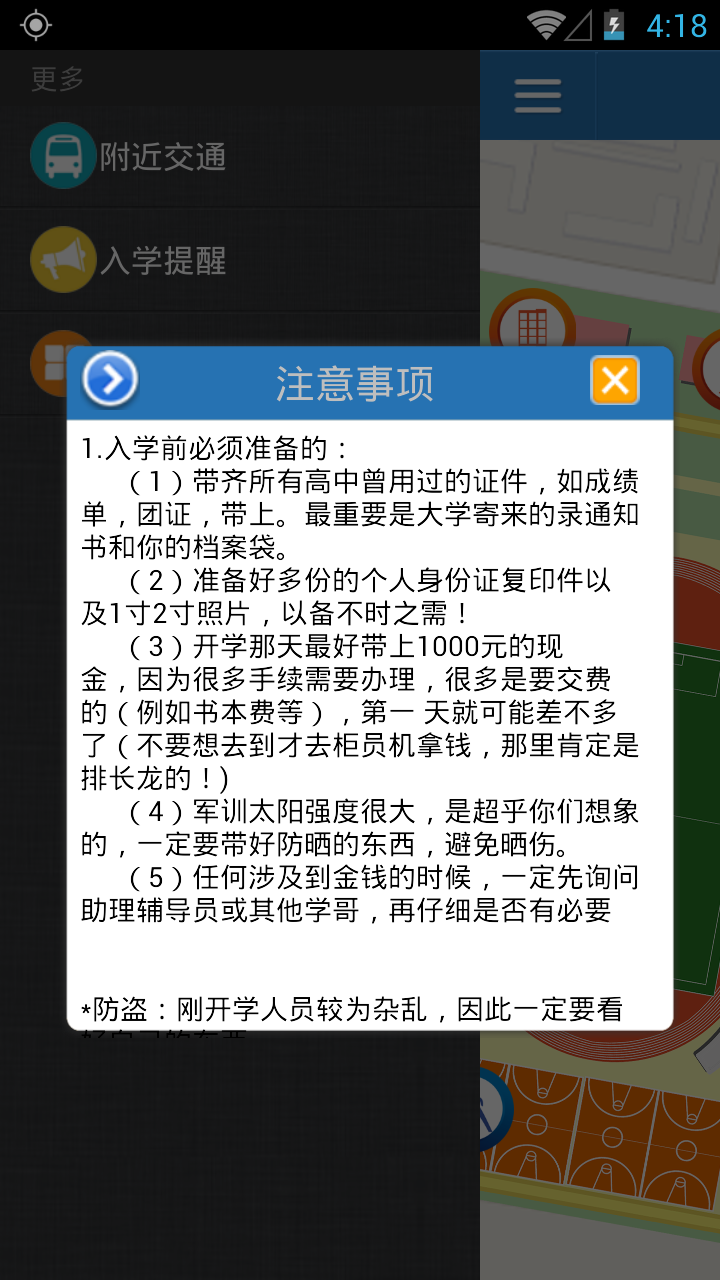
Task: Tap the battery charging indicator
Action: (613, 27)
